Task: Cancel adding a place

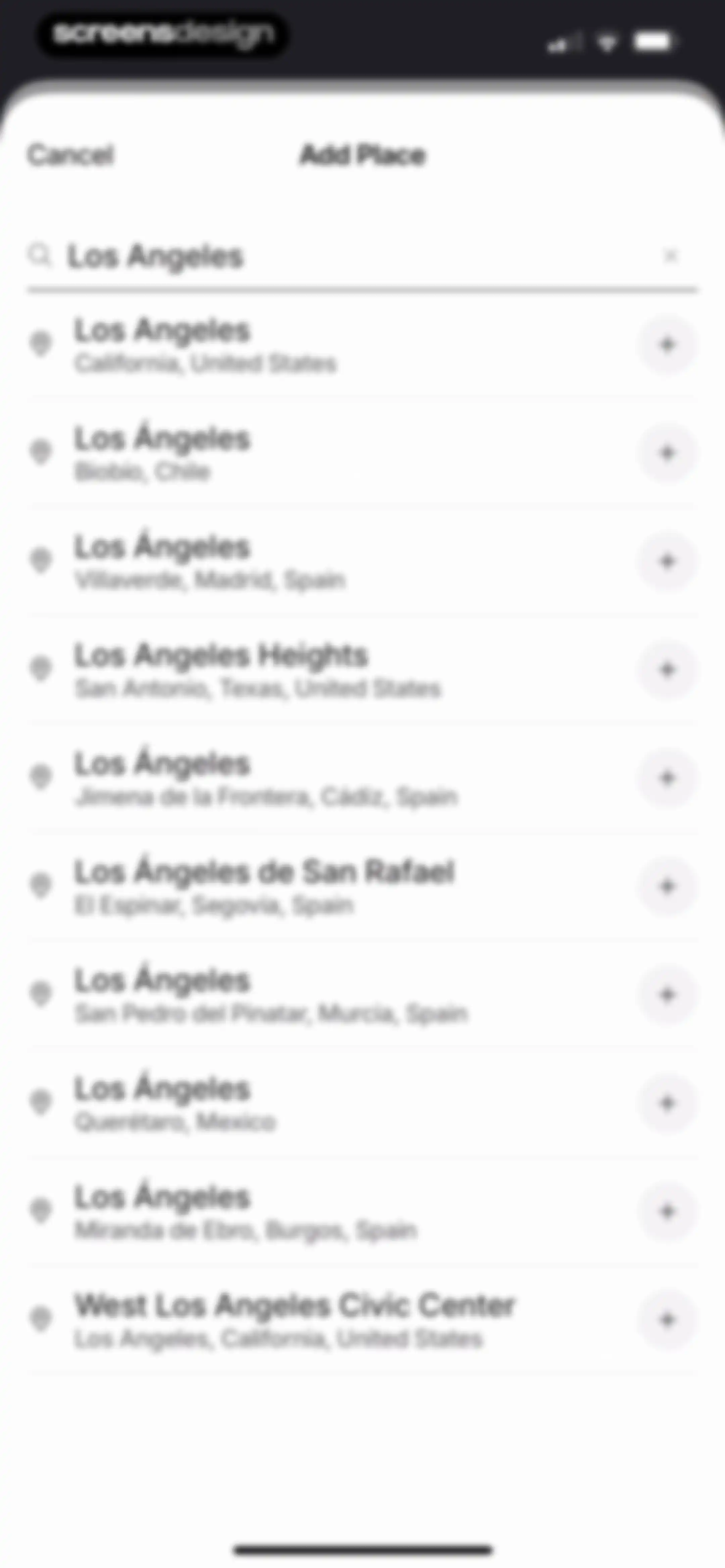Action: (70, 155)
